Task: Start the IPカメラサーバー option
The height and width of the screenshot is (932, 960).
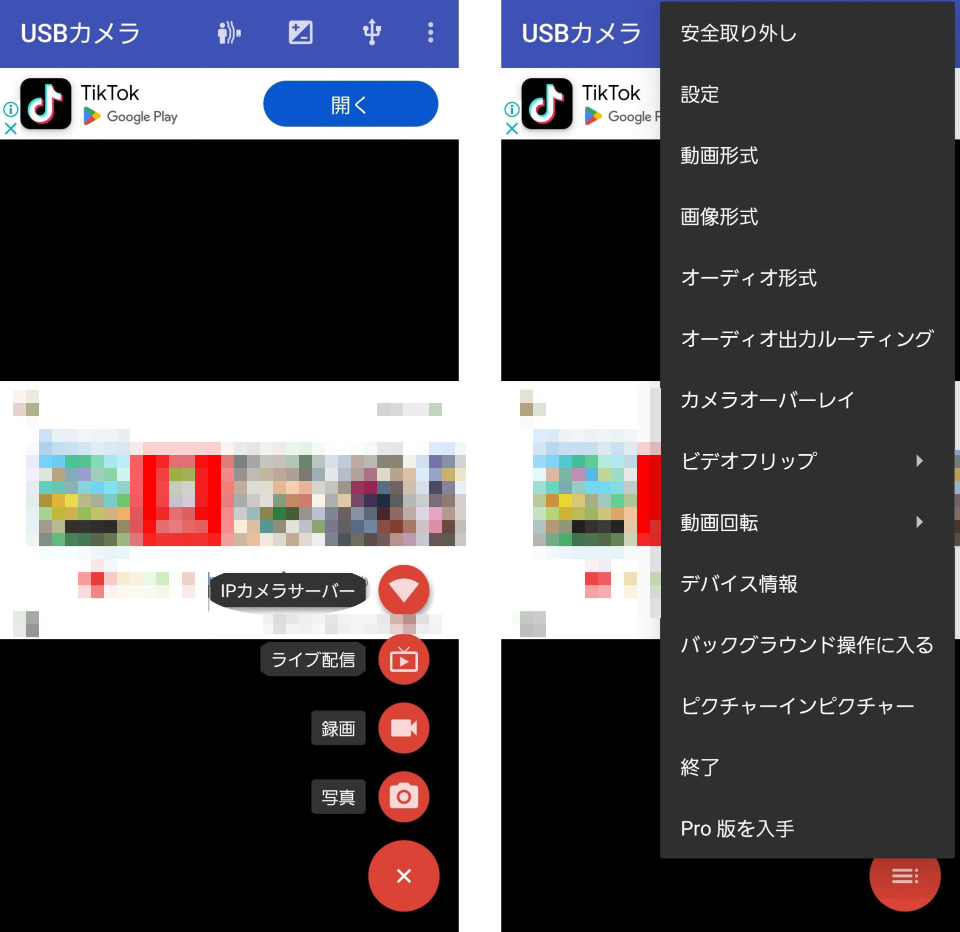Action: pyautogui.click(x=404, y=591)
